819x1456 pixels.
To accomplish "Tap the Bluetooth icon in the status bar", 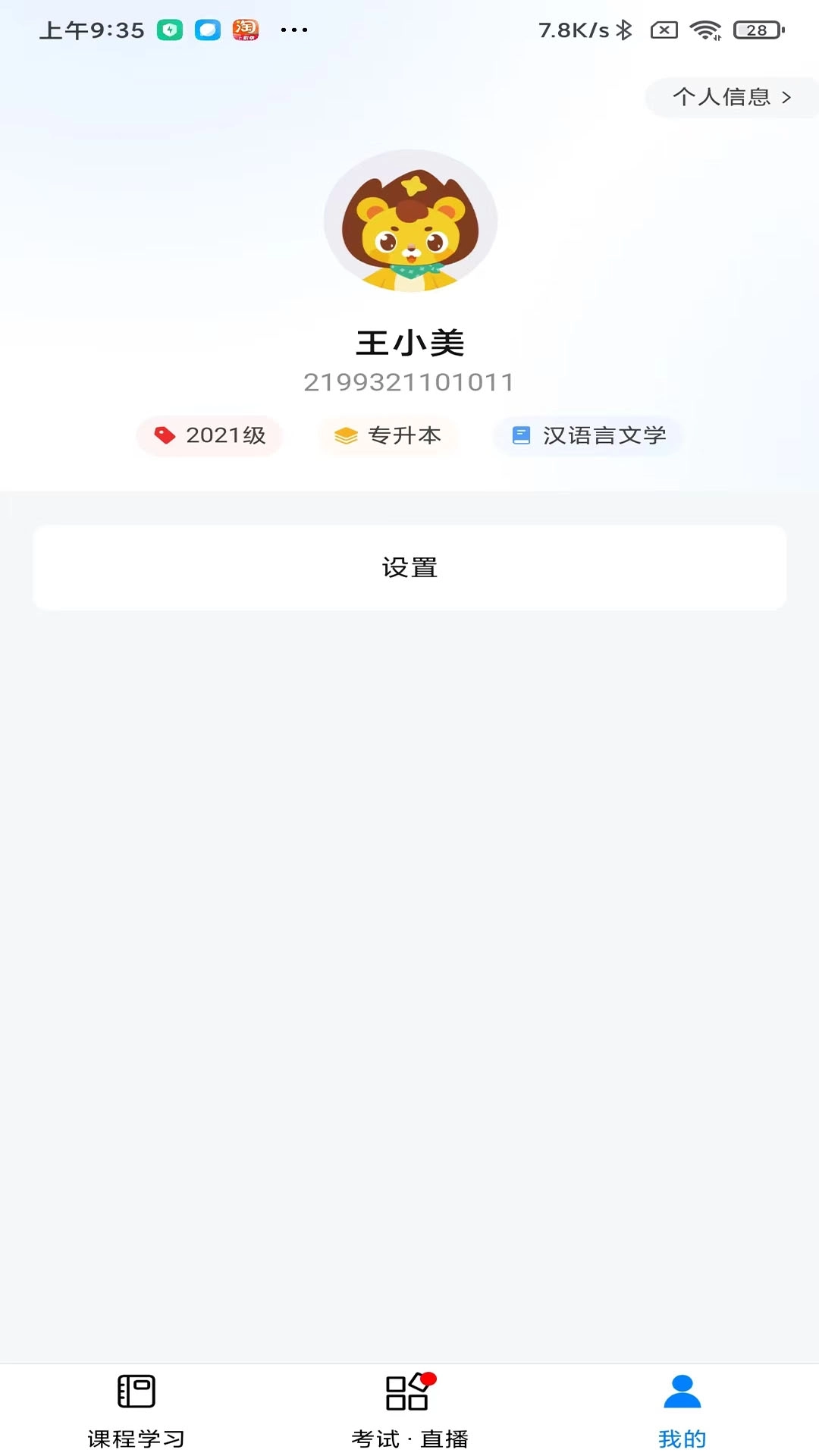I will [623, 30].
